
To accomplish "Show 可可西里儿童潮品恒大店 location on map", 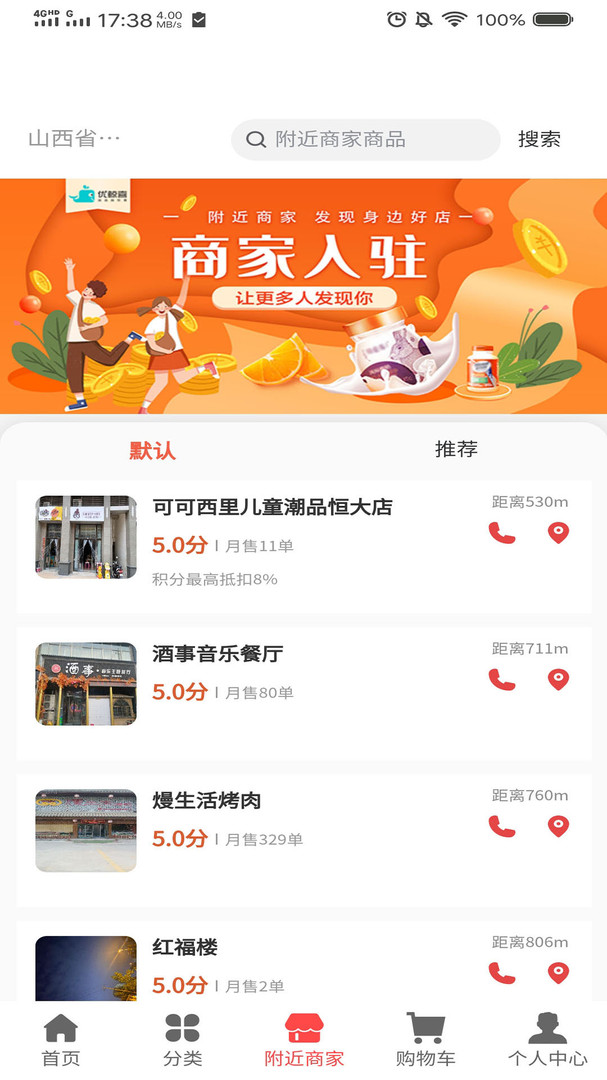I will (x=558, y=533).
